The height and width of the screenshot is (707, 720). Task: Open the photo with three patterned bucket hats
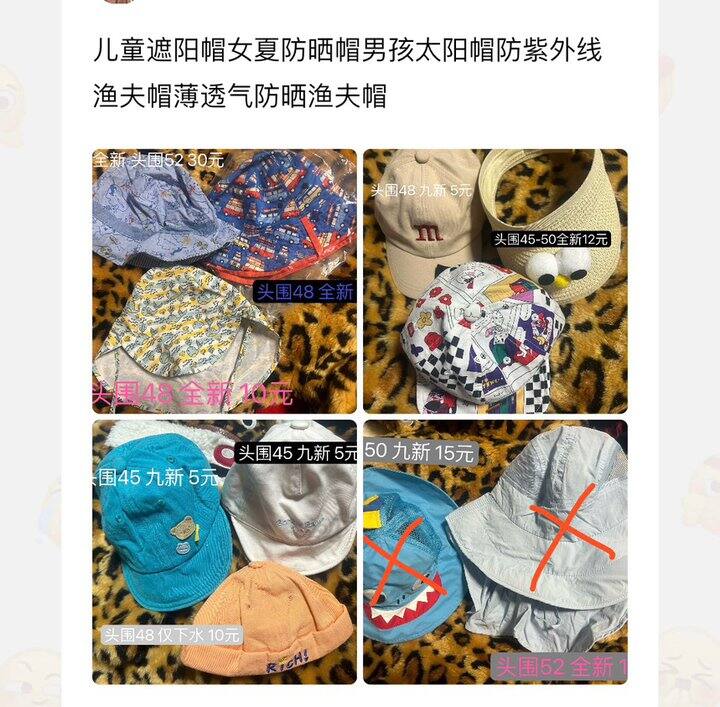tap(224, 281)
